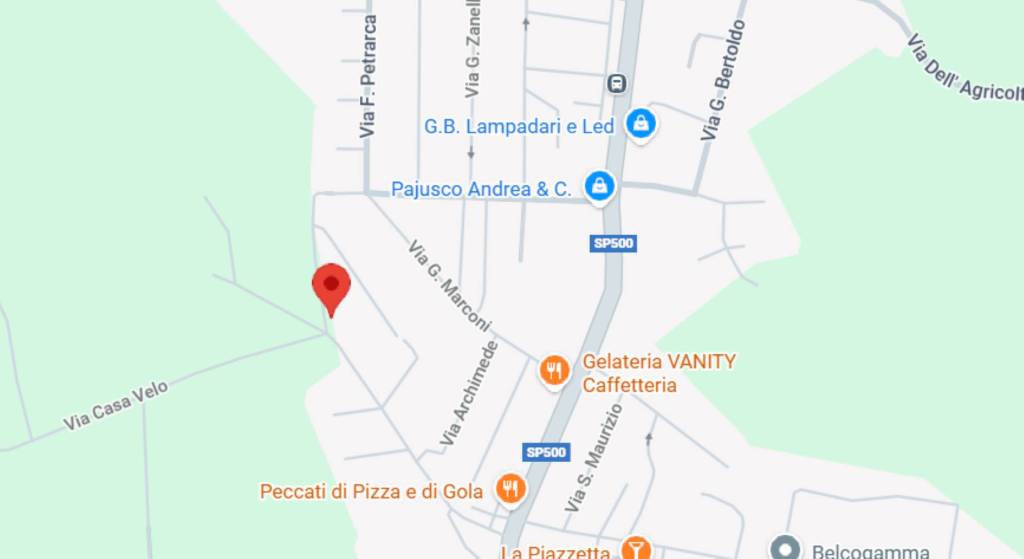Open Peccati di Pizza e di Gola marker
This screenshot has width=1024, height=559.
coord(511,489)
